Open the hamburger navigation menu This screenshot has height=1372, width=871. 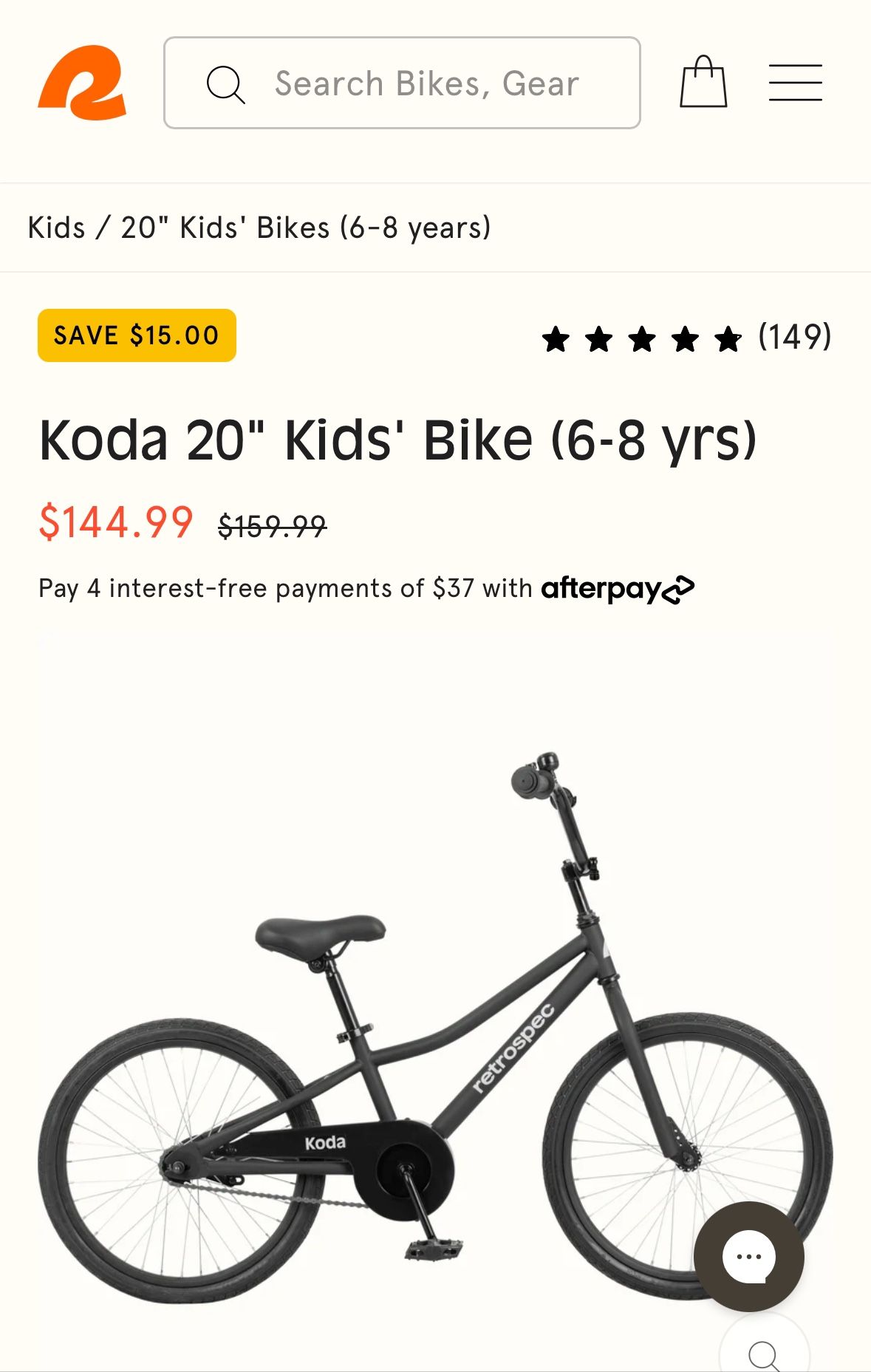[796, 83]
